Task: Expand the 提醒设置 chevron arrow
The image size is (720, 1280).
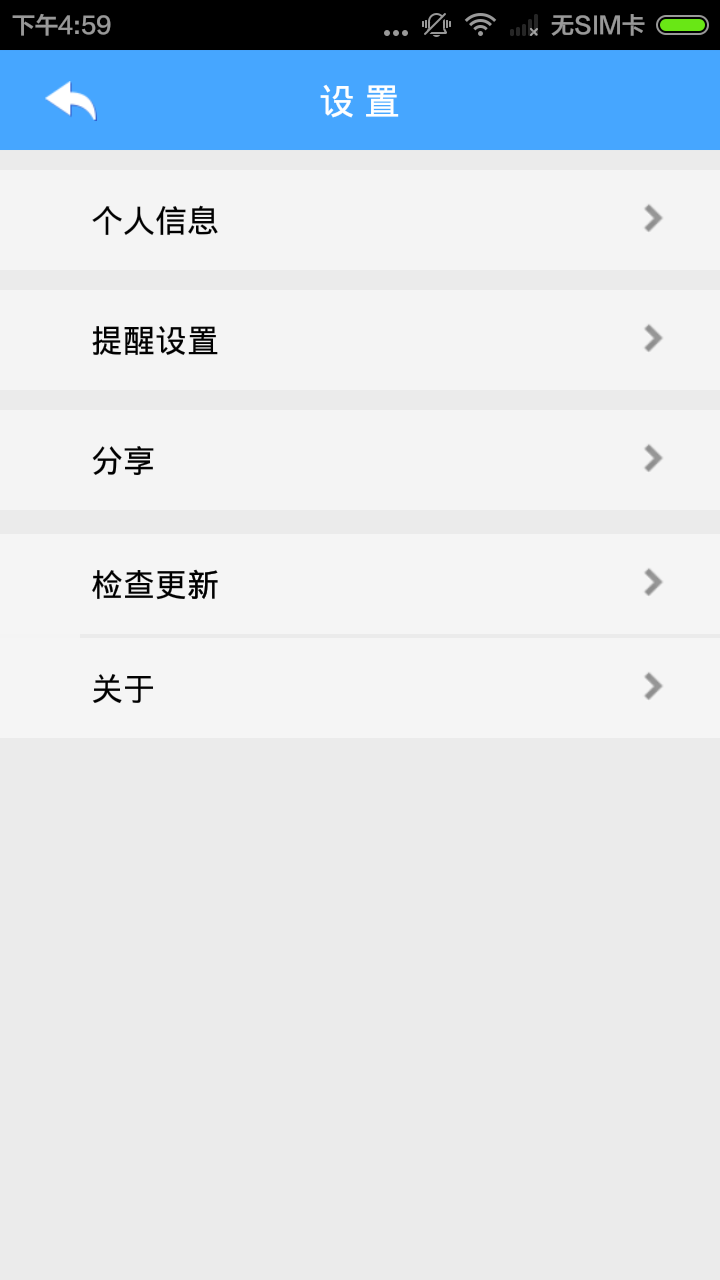Action: (651, 338)
